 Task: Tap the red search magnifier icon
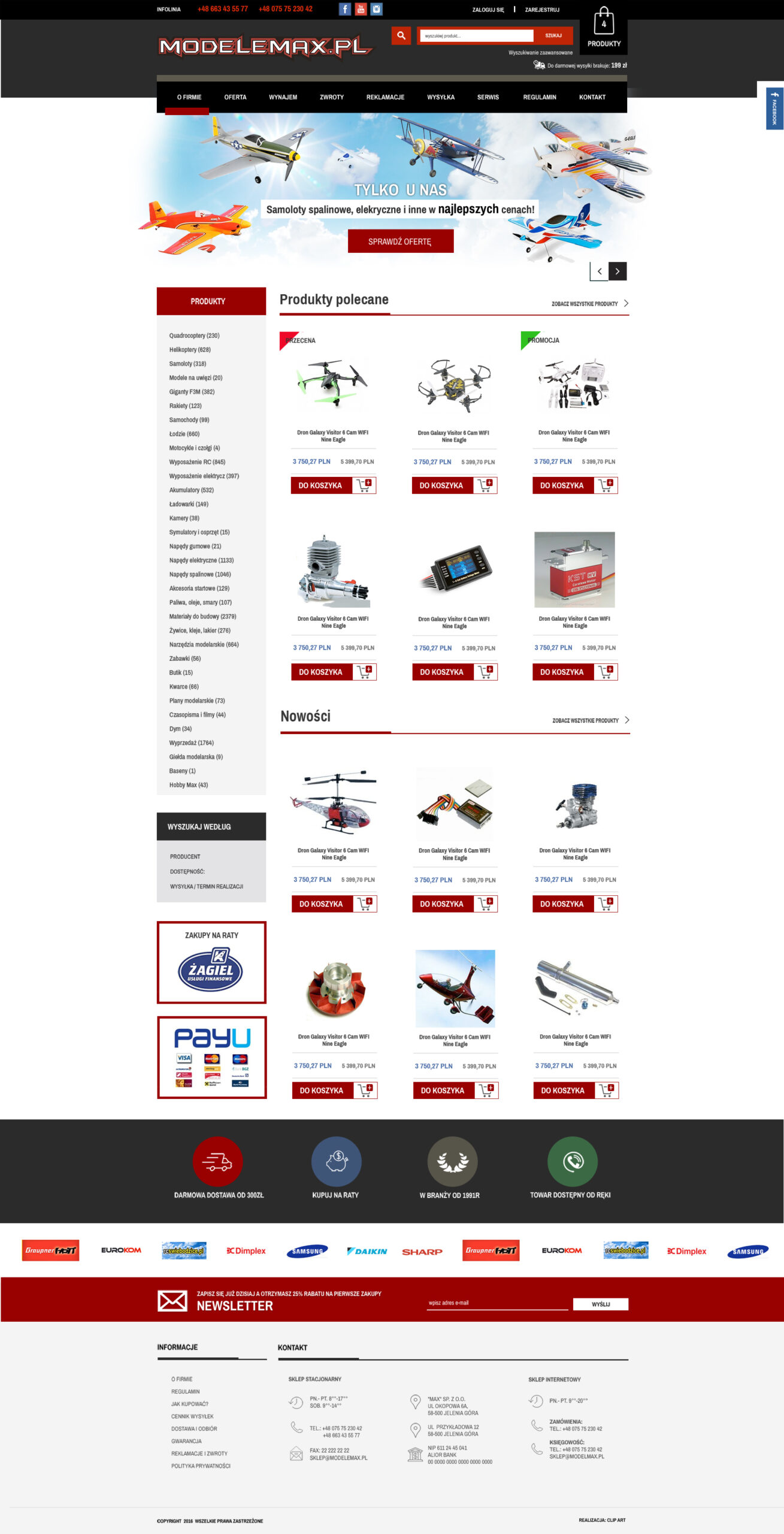(x=401, y=36)
